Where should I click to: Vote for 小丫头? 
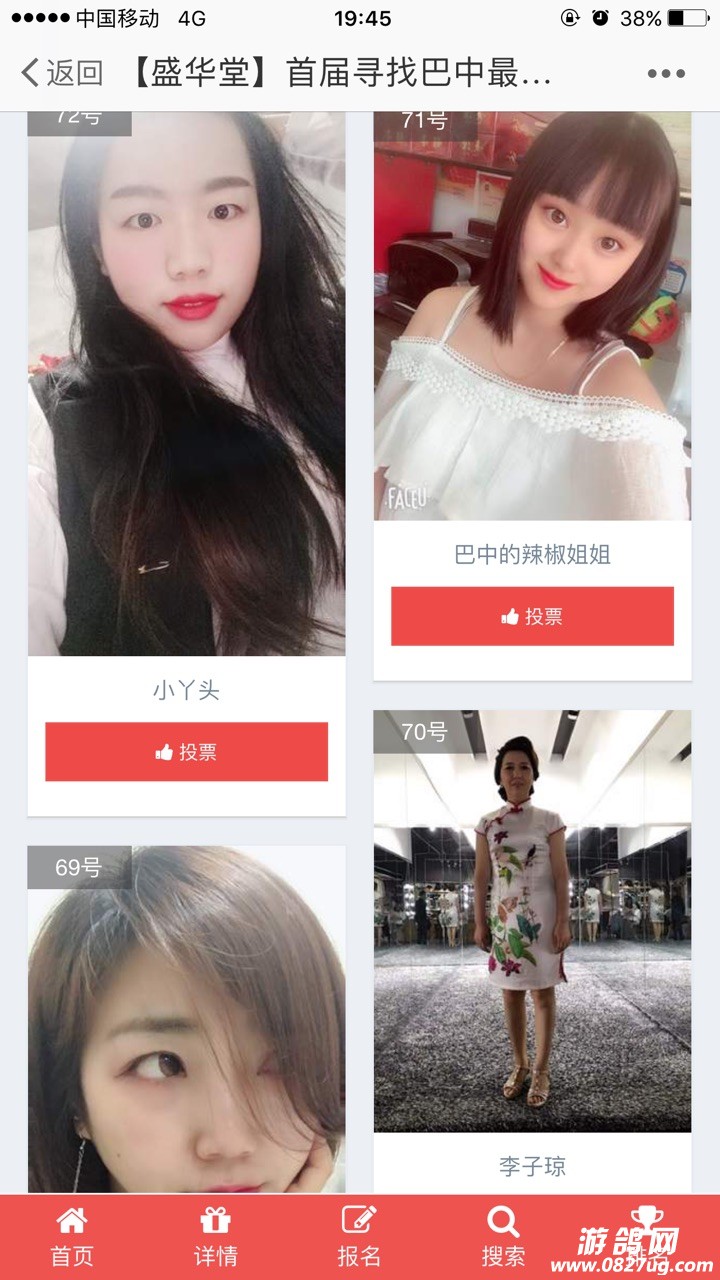(186, 752)
